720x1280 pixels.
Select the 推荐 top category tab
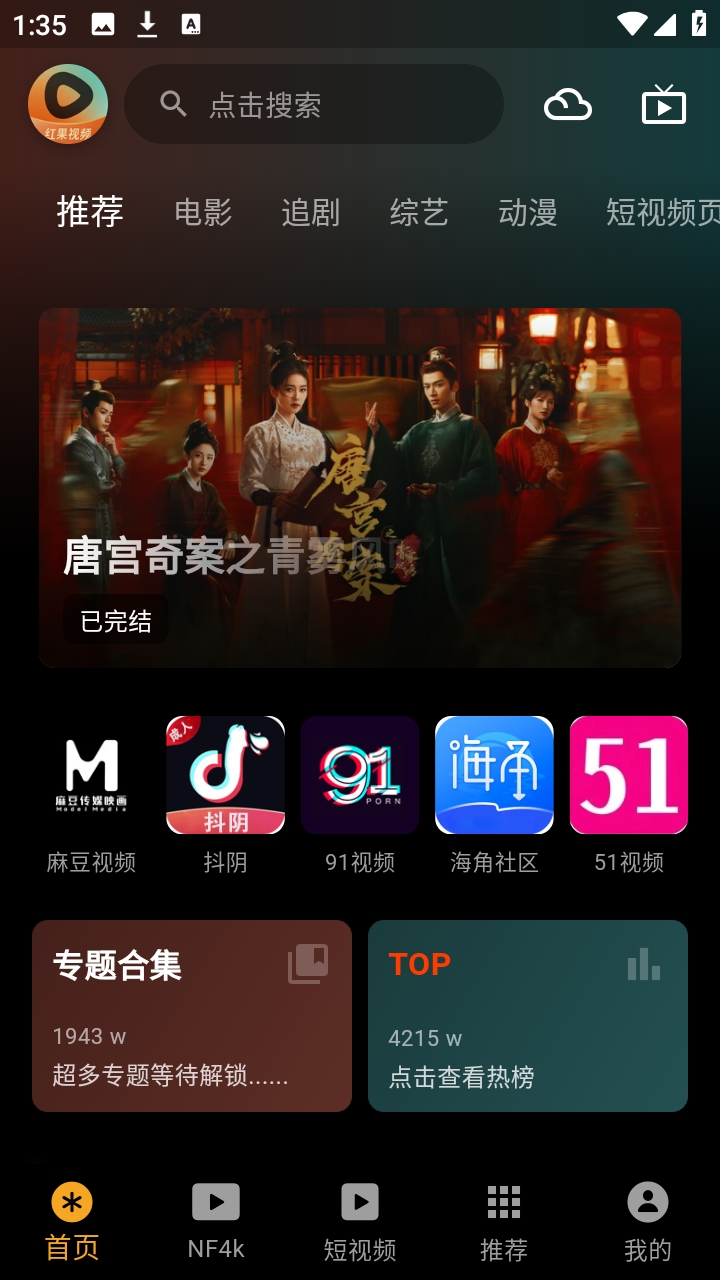(90, 212)
